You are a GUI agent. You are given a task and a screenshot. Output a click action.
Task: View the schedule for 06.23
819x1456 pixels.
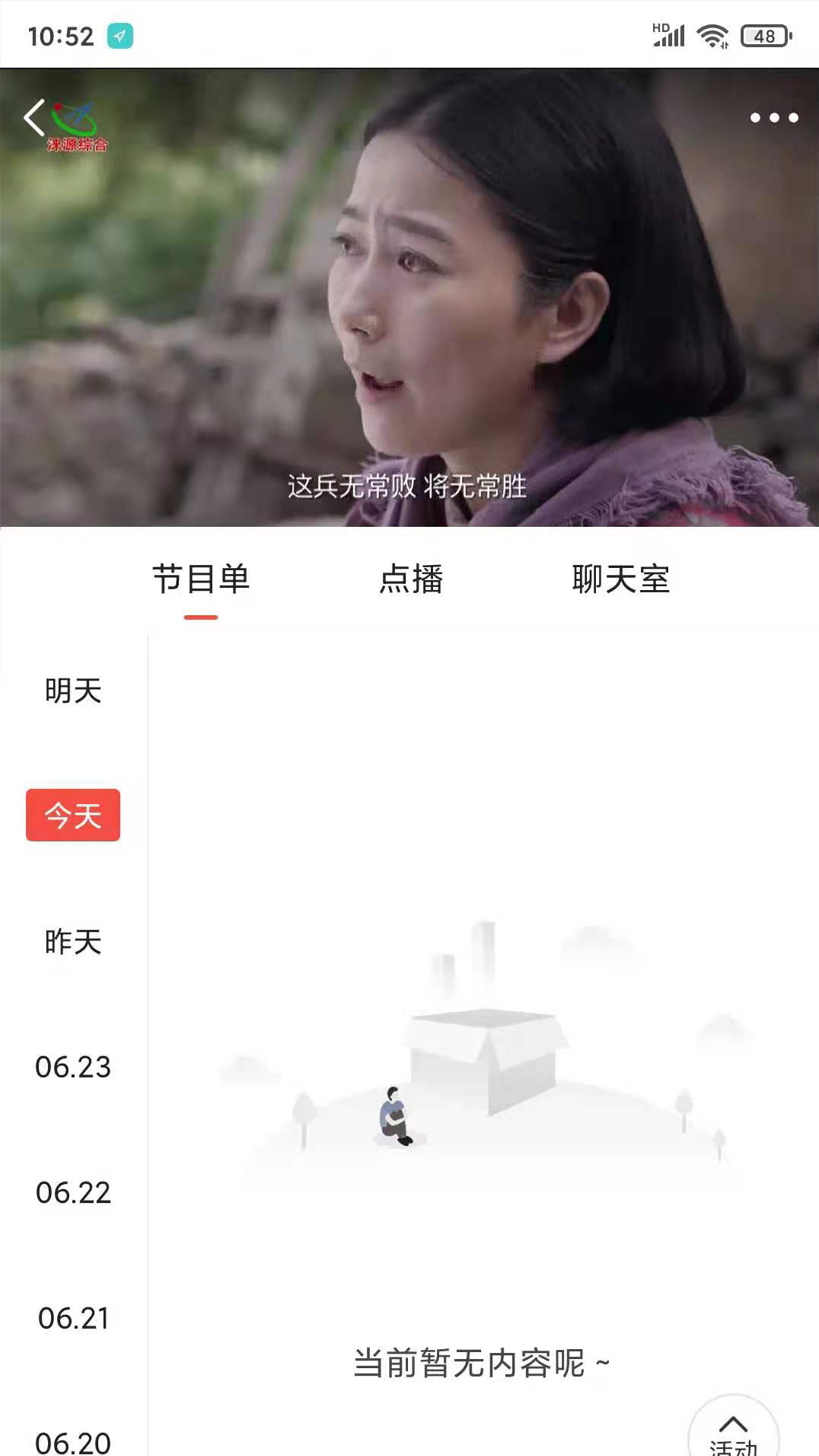72,1068
